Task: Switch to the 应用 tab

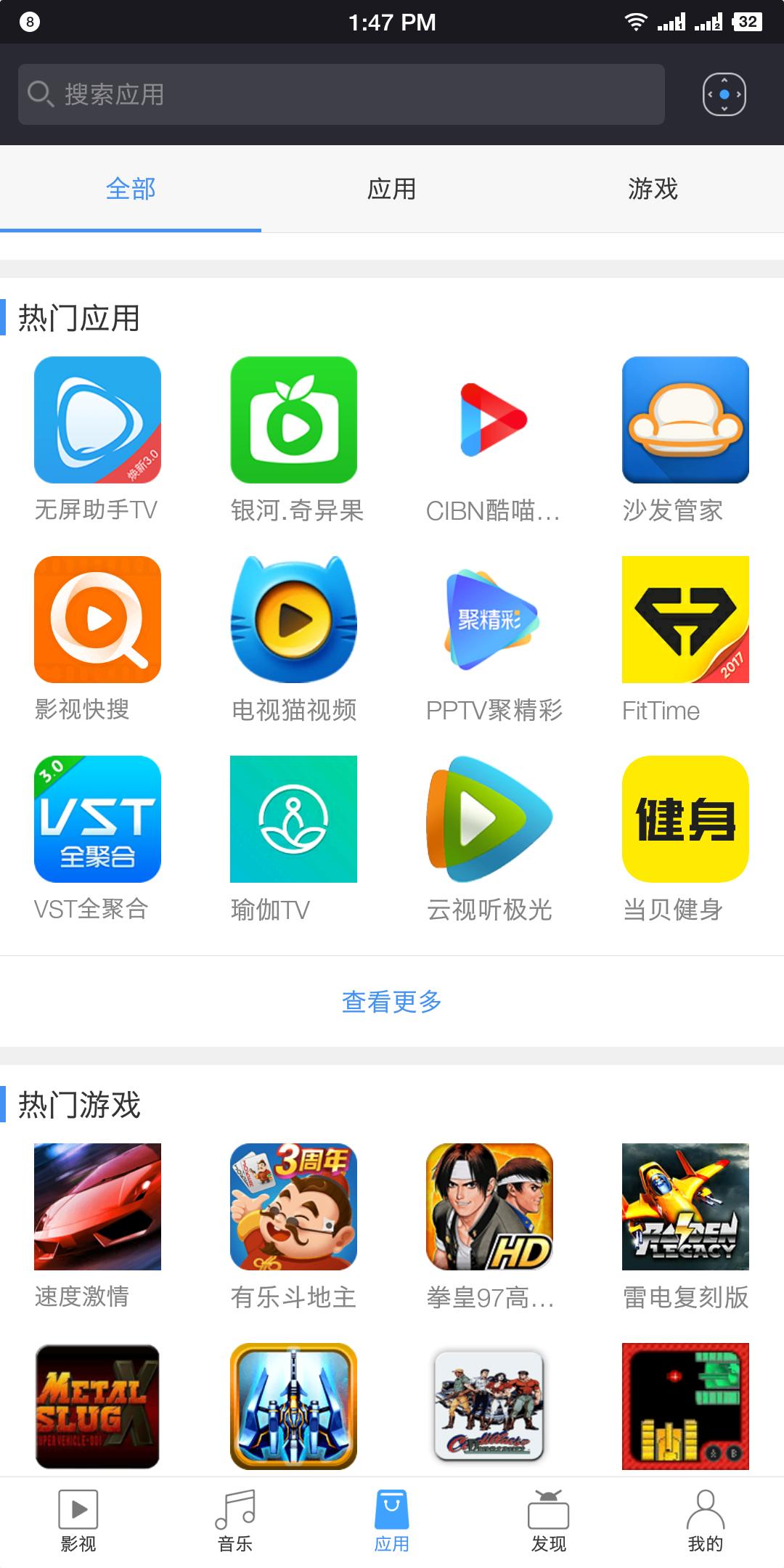Action: point(392,189)
